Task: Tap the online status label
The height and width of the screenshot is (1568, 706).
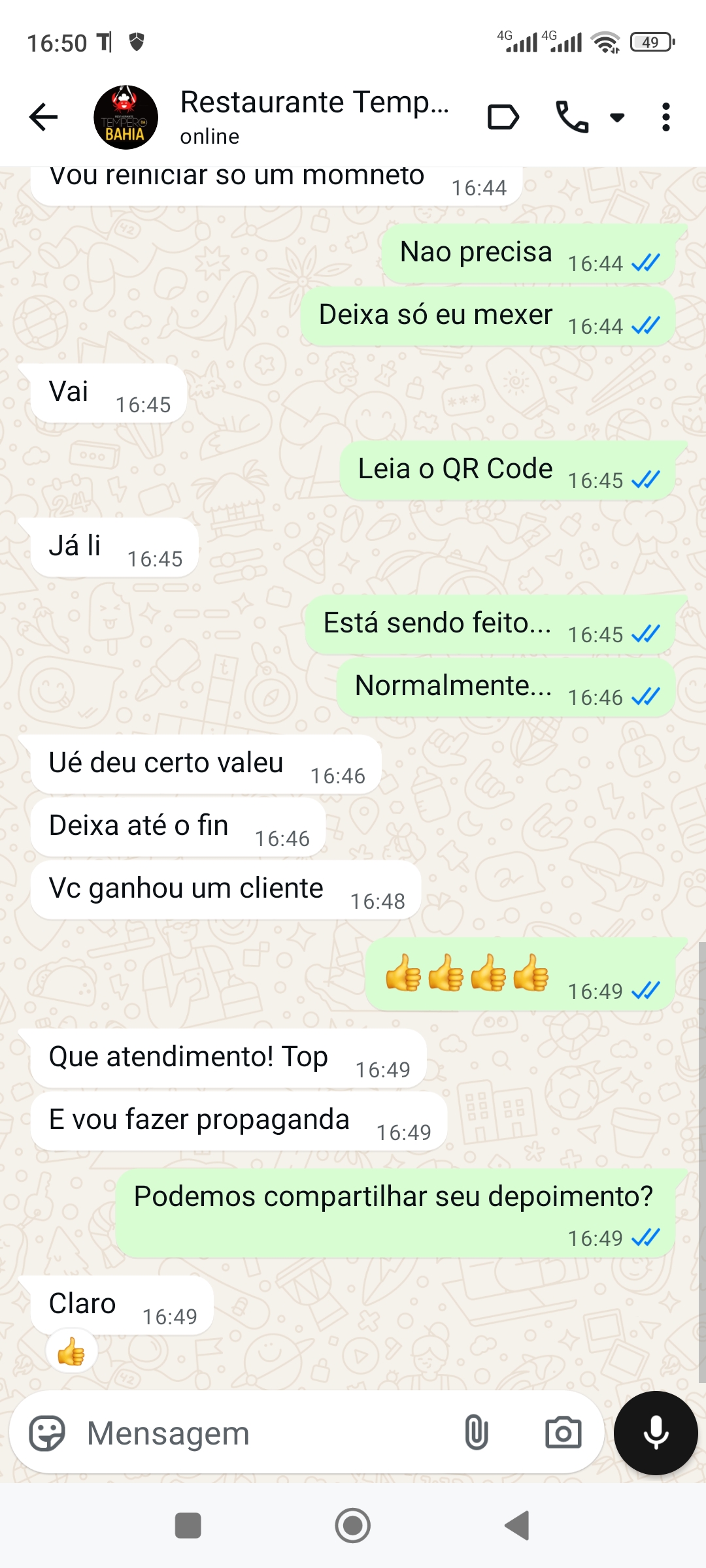Action: click(208, 137)
